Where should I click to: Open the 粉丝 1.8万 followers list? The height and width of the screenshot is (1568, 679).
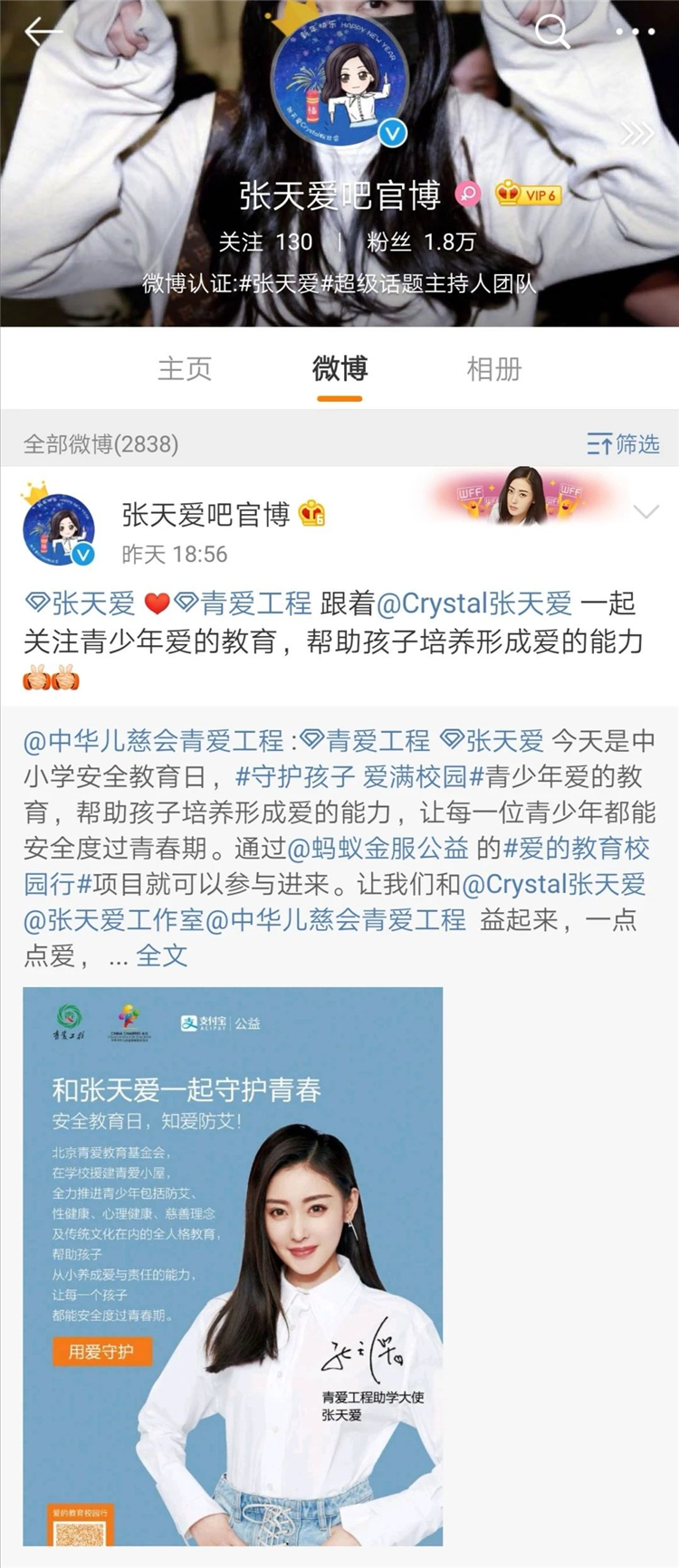tap(421, 242)
